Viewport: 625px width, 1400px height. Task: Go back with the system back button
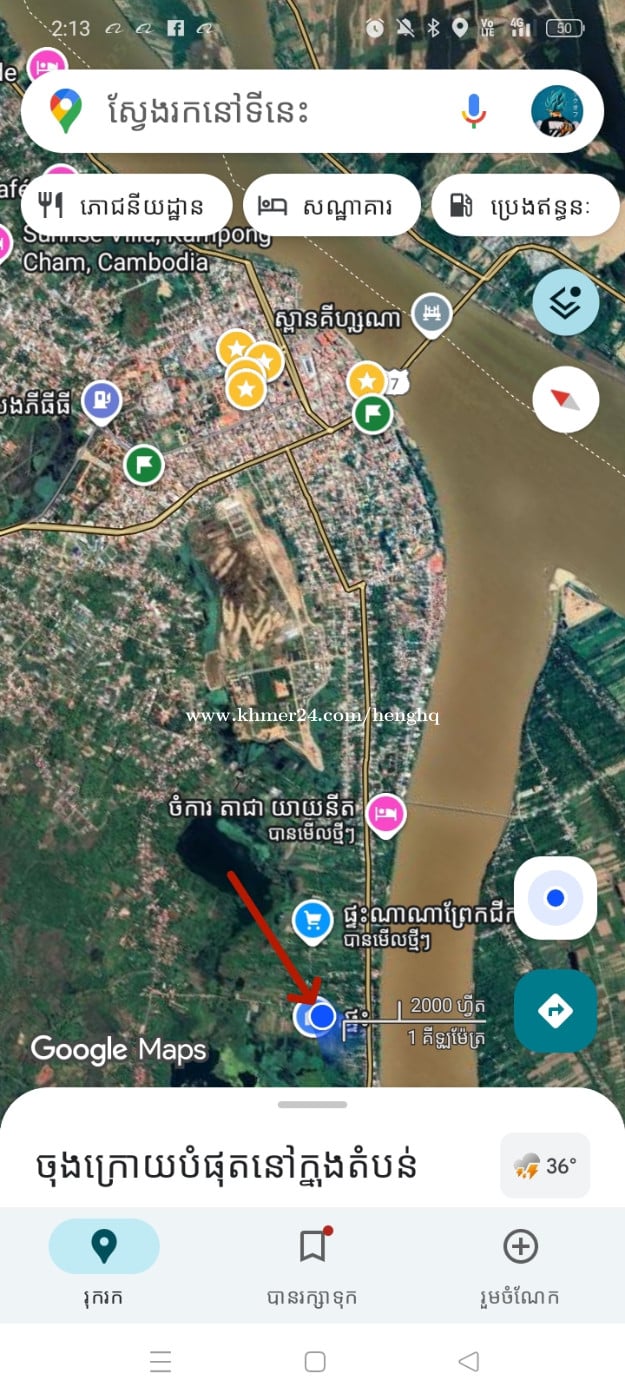click(468, 1361)
